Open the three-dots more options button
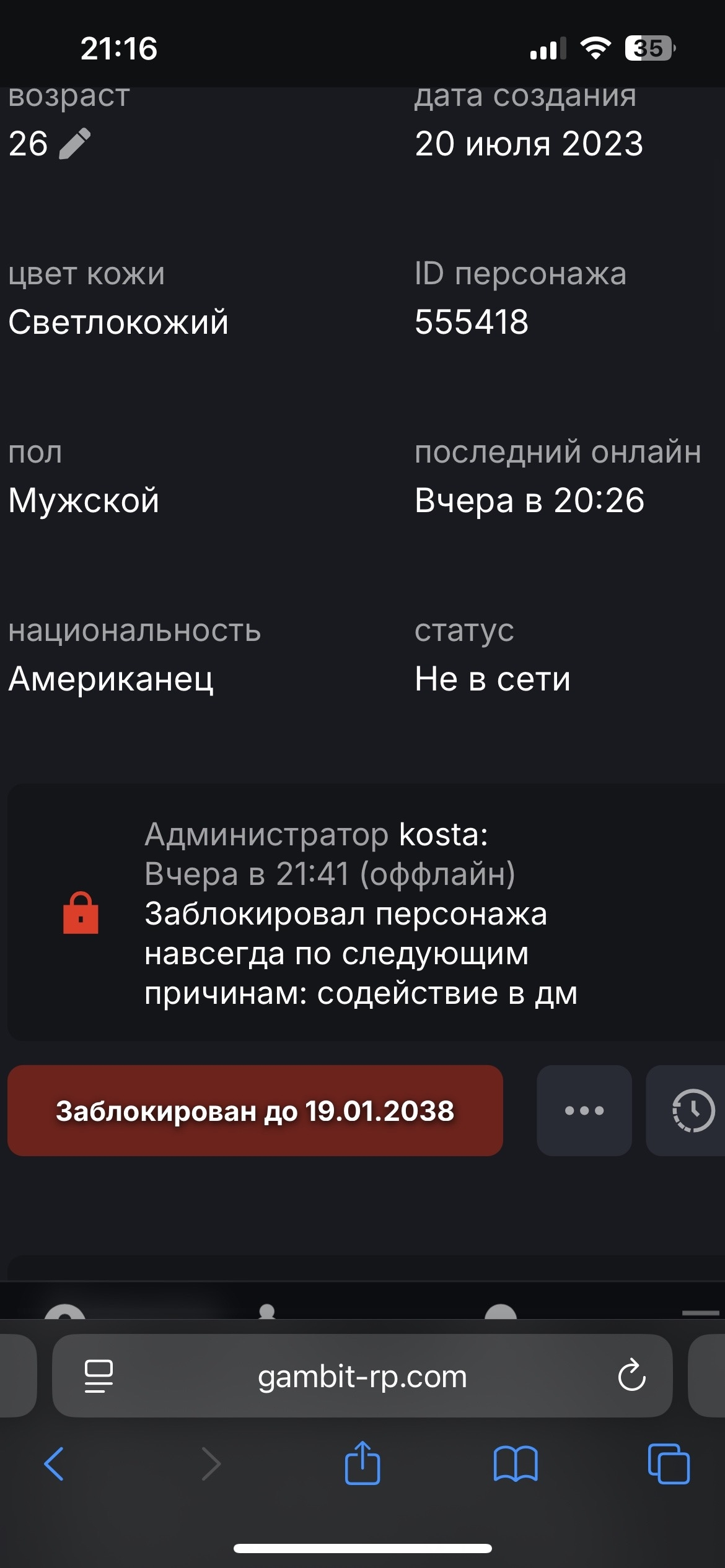The width and height of the screenshot is (725, 1568). [x=584, y=1110]
